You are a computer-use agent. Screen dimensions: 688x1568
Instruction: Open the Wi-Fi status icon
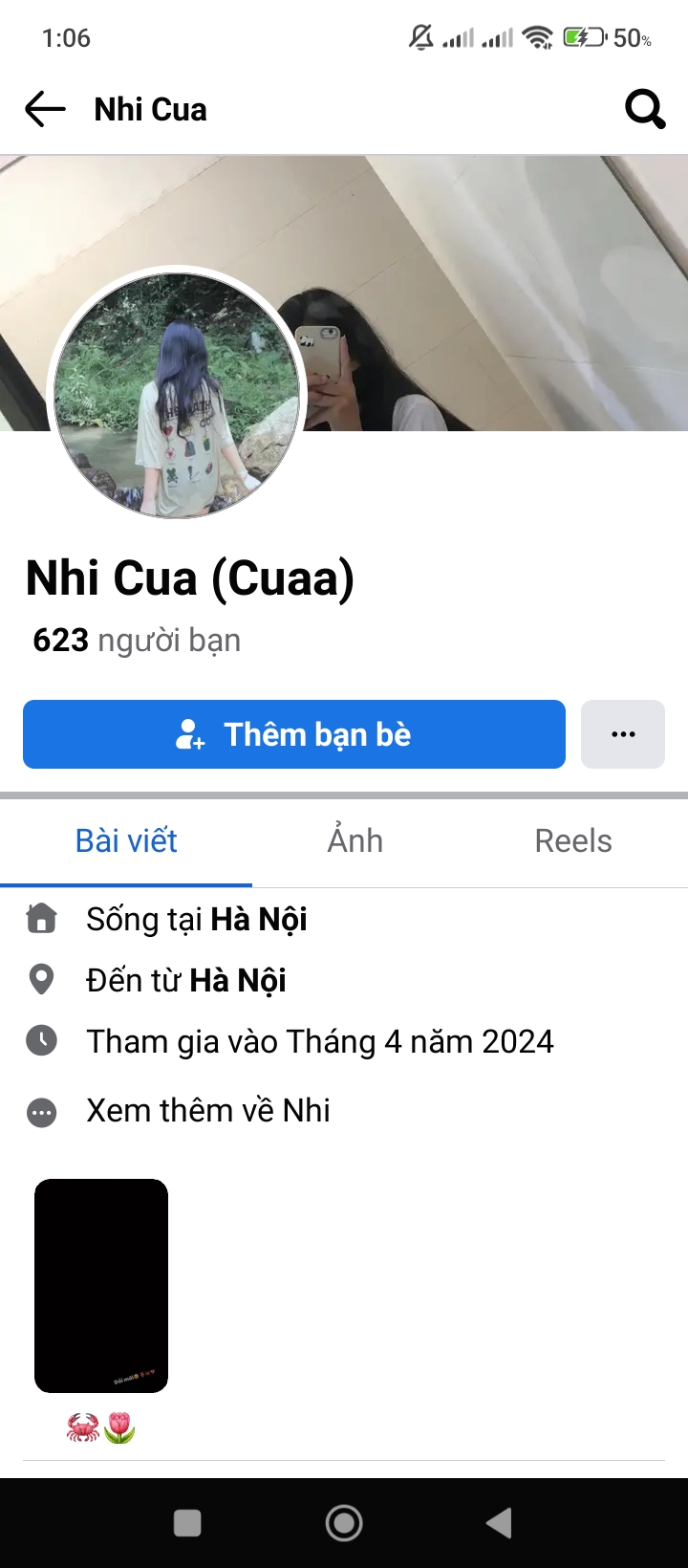[x=536, y=38]
